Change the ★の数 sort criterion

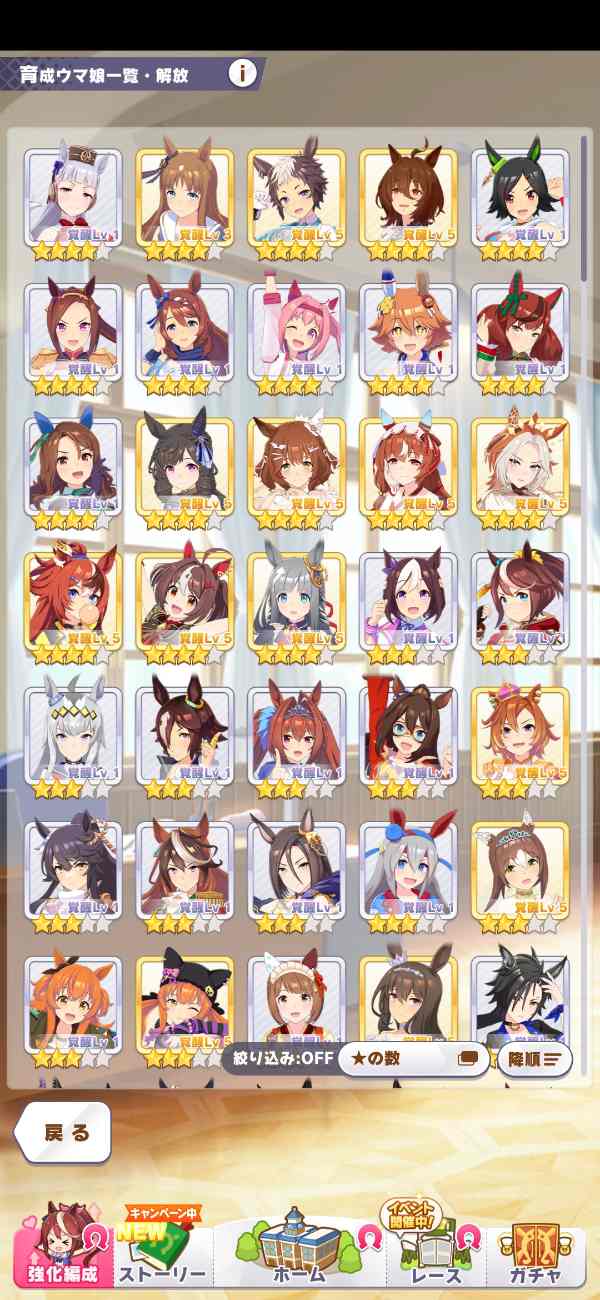(x=412, y=1058)
